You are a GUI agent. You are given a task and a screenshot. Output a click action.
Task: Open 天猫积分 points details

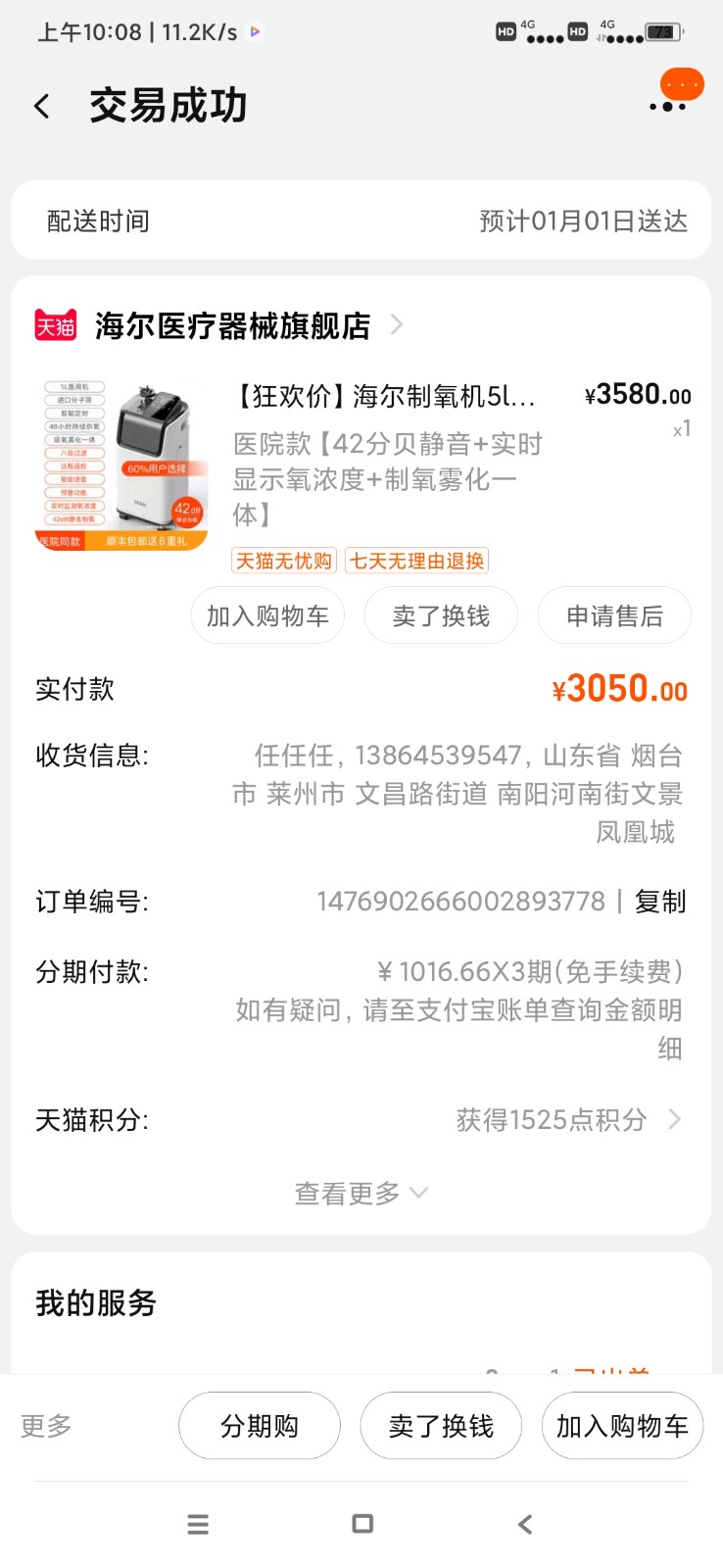(566, 1119)
